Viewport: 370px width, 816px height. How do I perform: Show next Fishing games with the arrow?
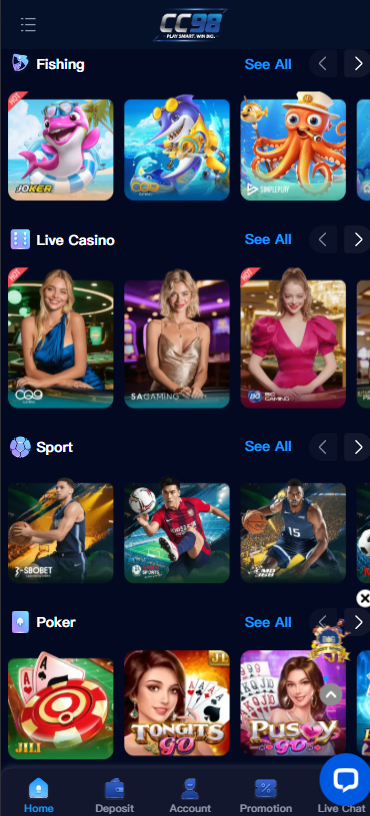coord(358,63)
